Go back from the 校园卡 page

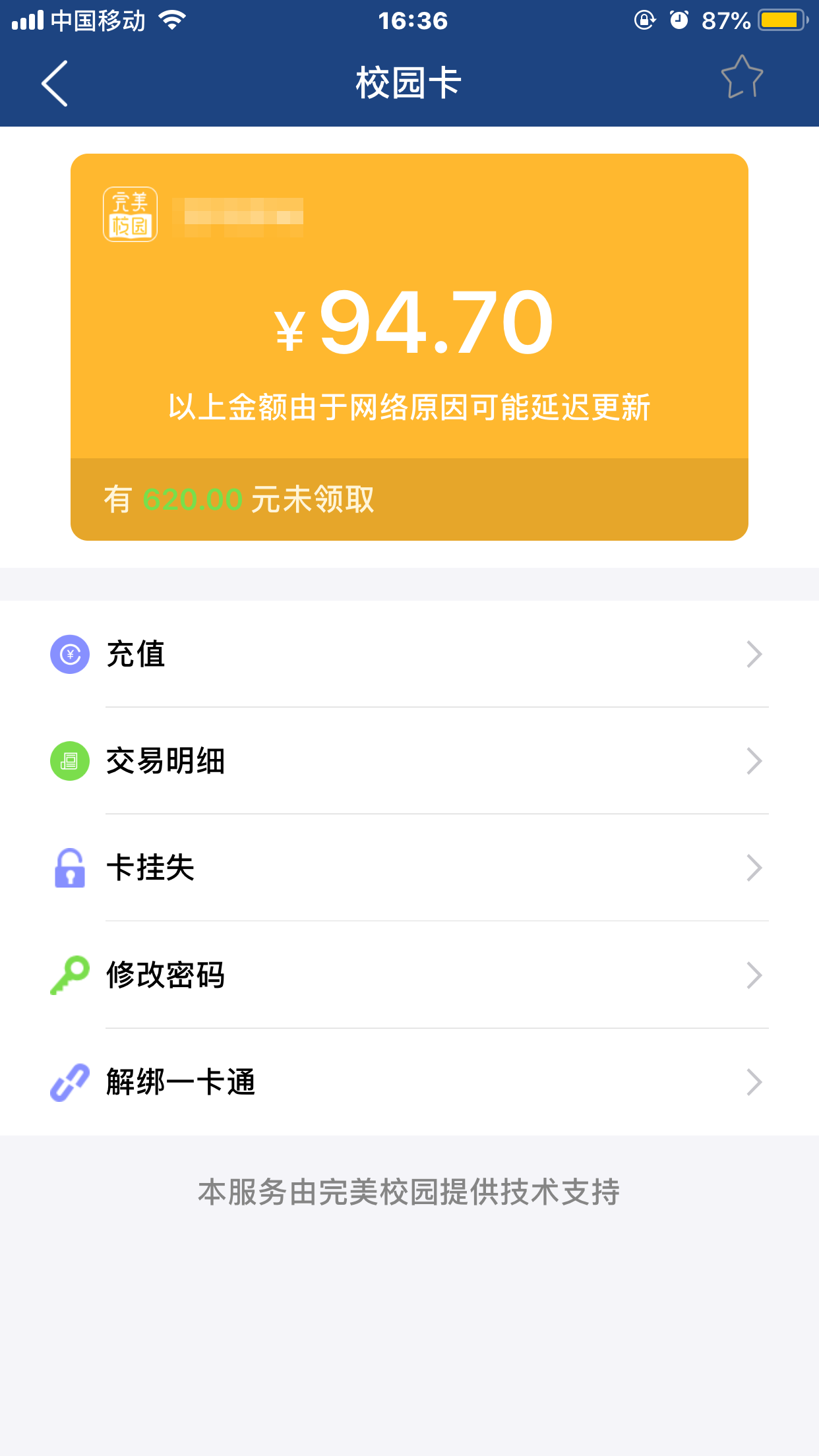click(55, 84)
